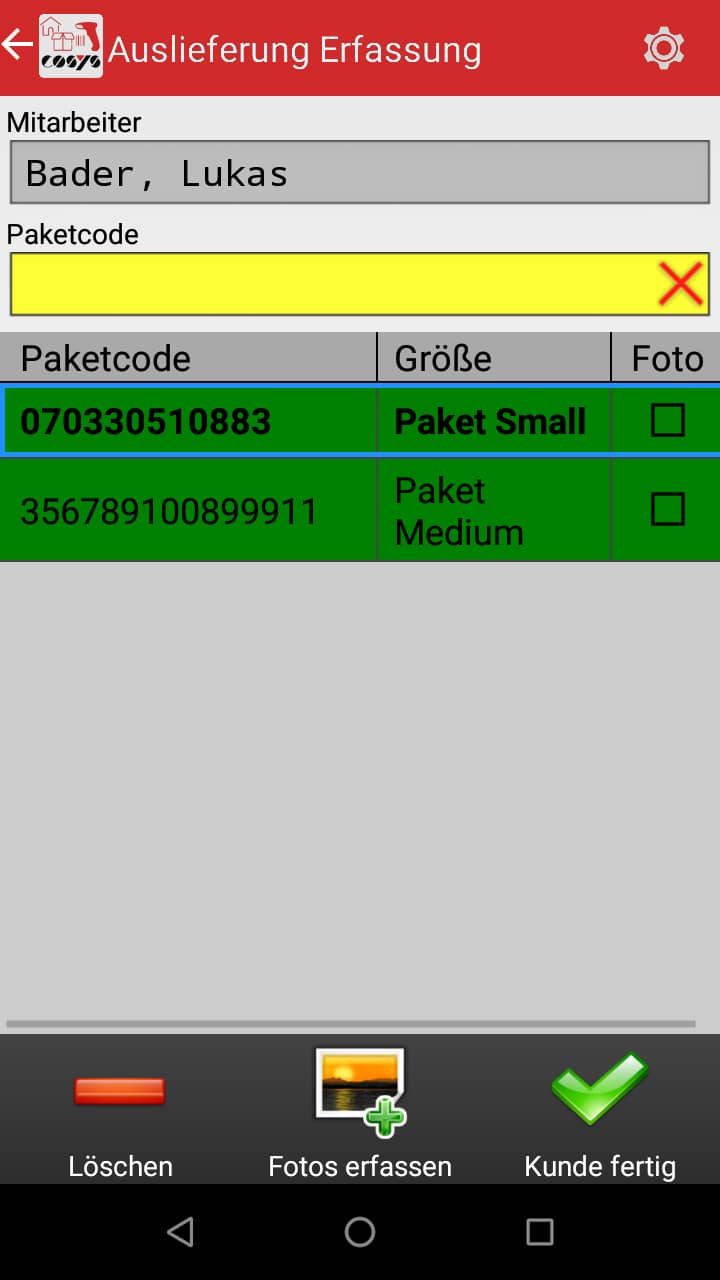Screen dimensions: 720x1280
Task: Tap the Paketcode column header
Action: click(x=105, y=357)
